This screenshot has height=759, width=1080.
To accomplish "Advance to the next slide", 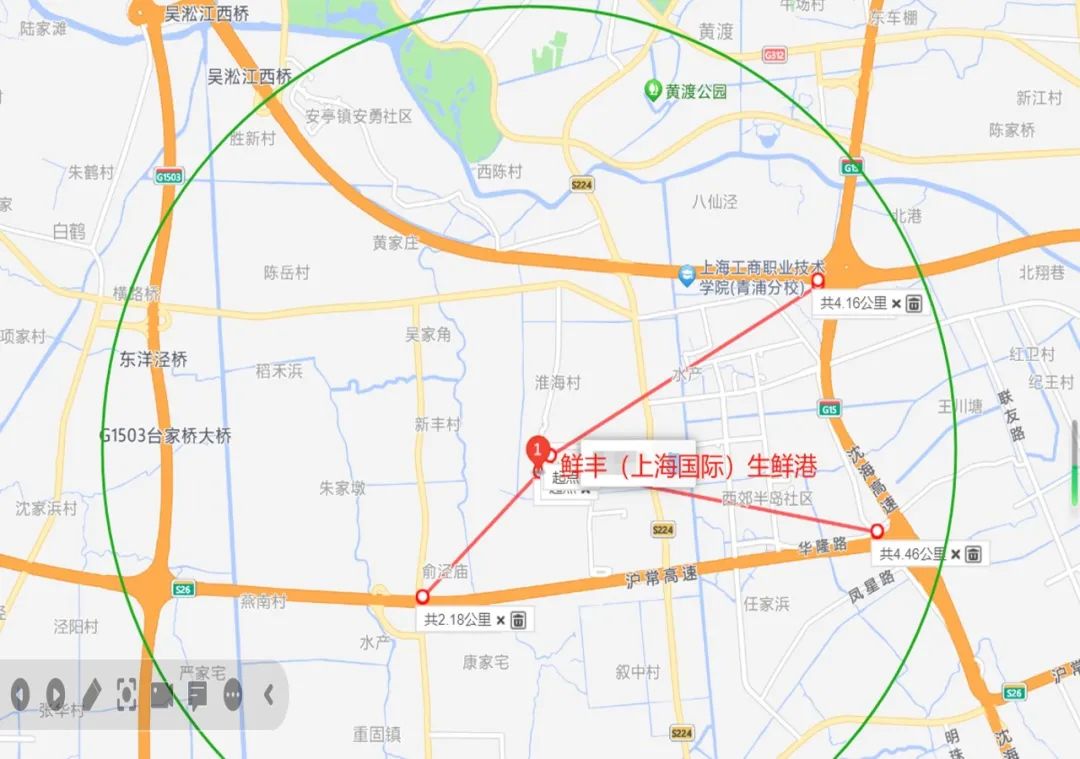I will tap(56, 694).
